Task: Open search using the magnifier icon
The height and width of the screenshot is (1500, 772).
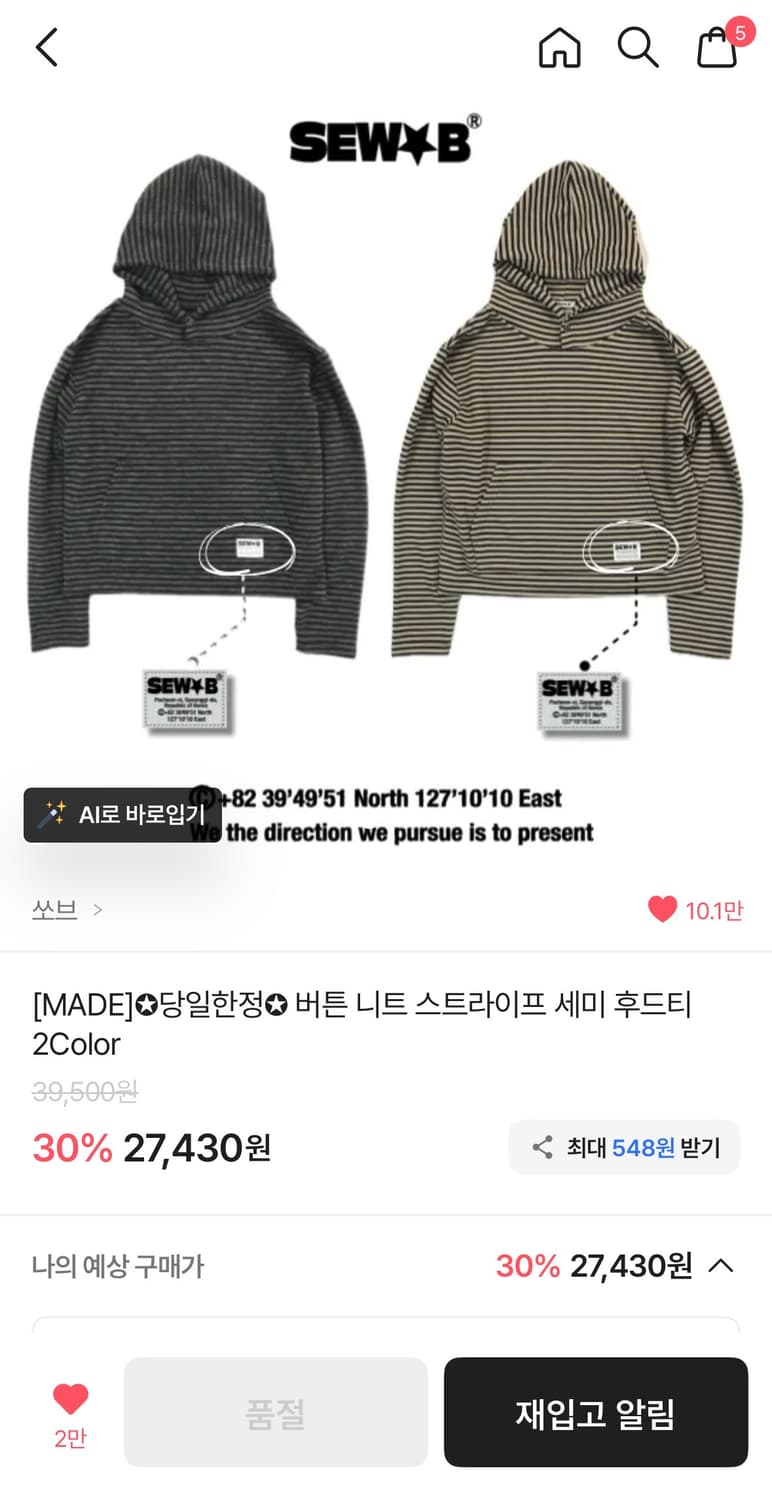Action: tap(638, 47)
